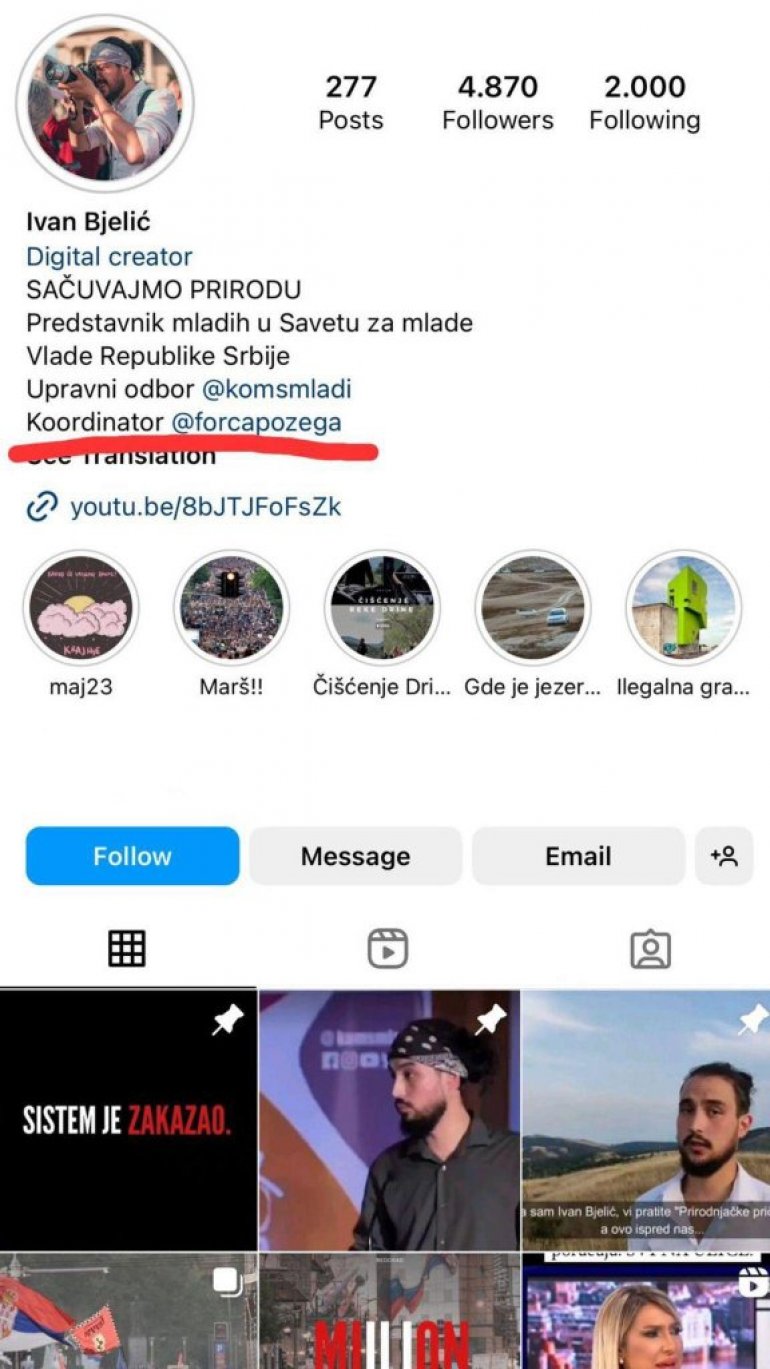This screenshot has height=1369, width=770.
Task: Open the Gde je jezer... highlight
Action: pyautogui.click(x=533, y=608)
